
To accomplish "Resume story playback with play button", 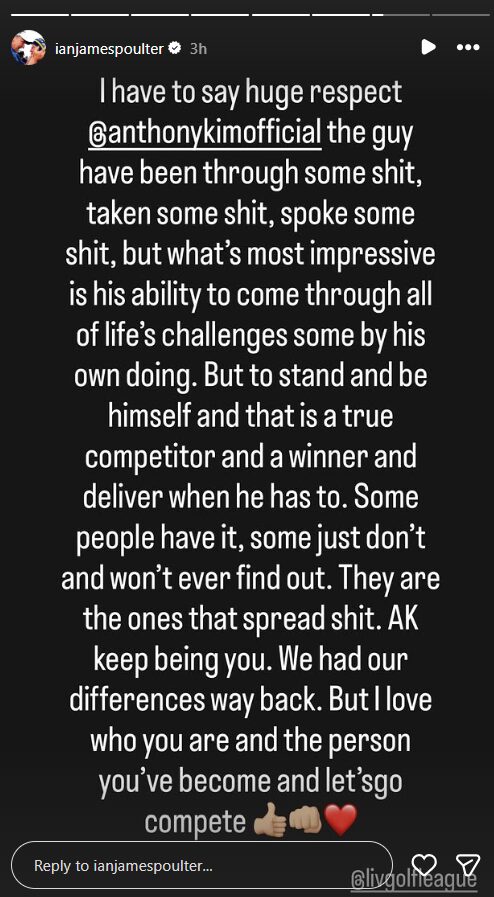I will click(428, 47).
